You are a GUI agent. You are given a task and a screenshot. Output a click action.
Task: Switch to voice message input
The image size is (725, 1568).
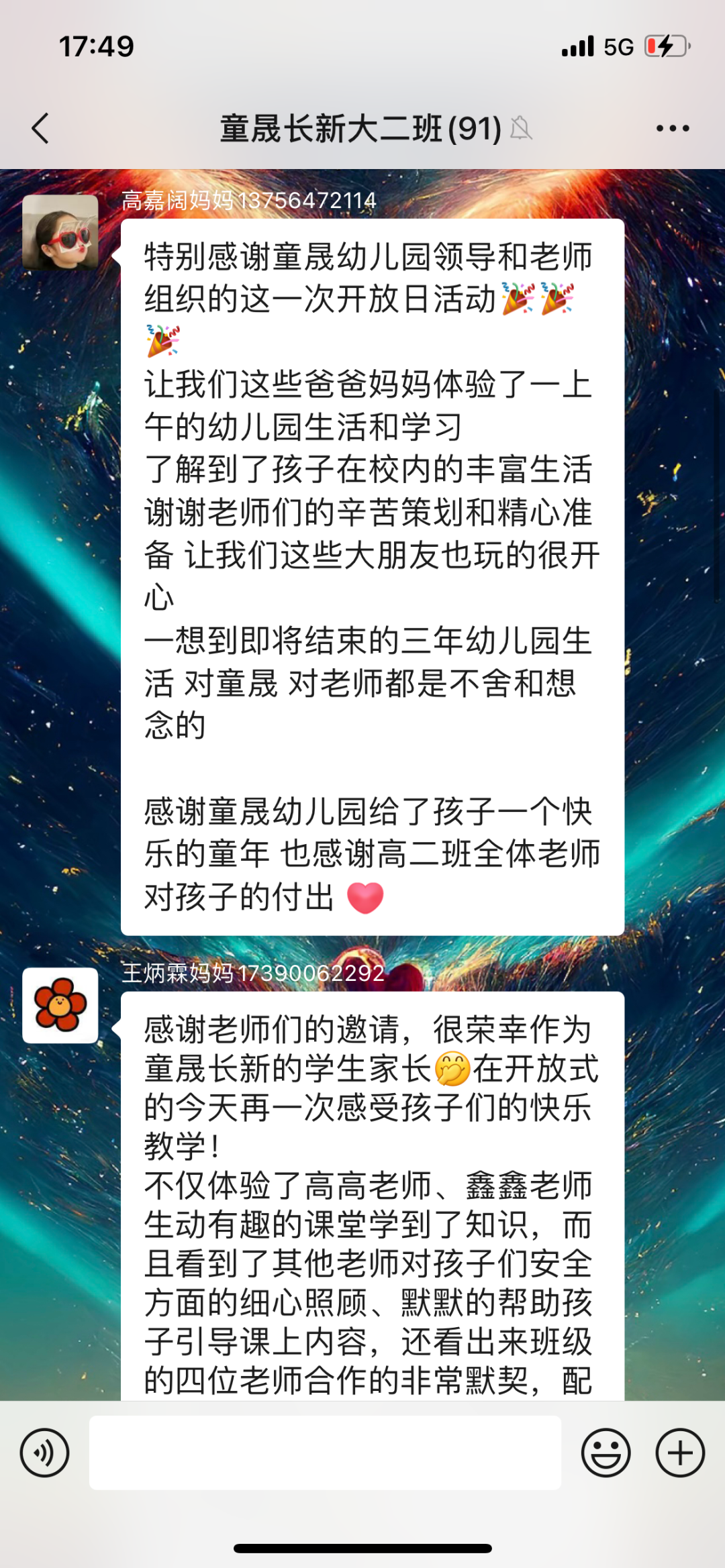click(44, 1453)
